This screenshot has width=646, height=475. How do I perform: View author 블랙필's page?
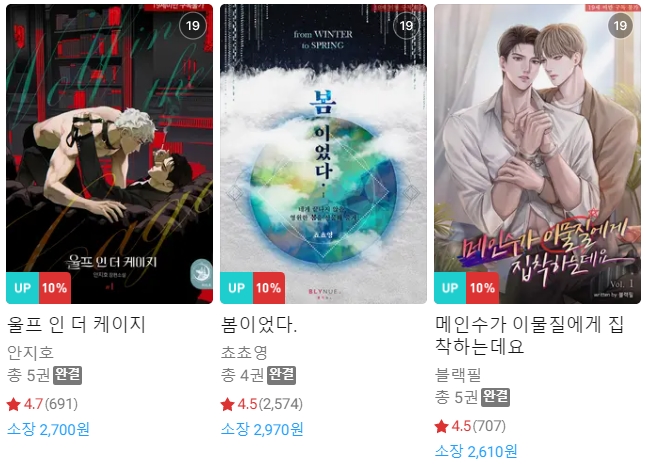pyautogui.click(x=458, y=375)
